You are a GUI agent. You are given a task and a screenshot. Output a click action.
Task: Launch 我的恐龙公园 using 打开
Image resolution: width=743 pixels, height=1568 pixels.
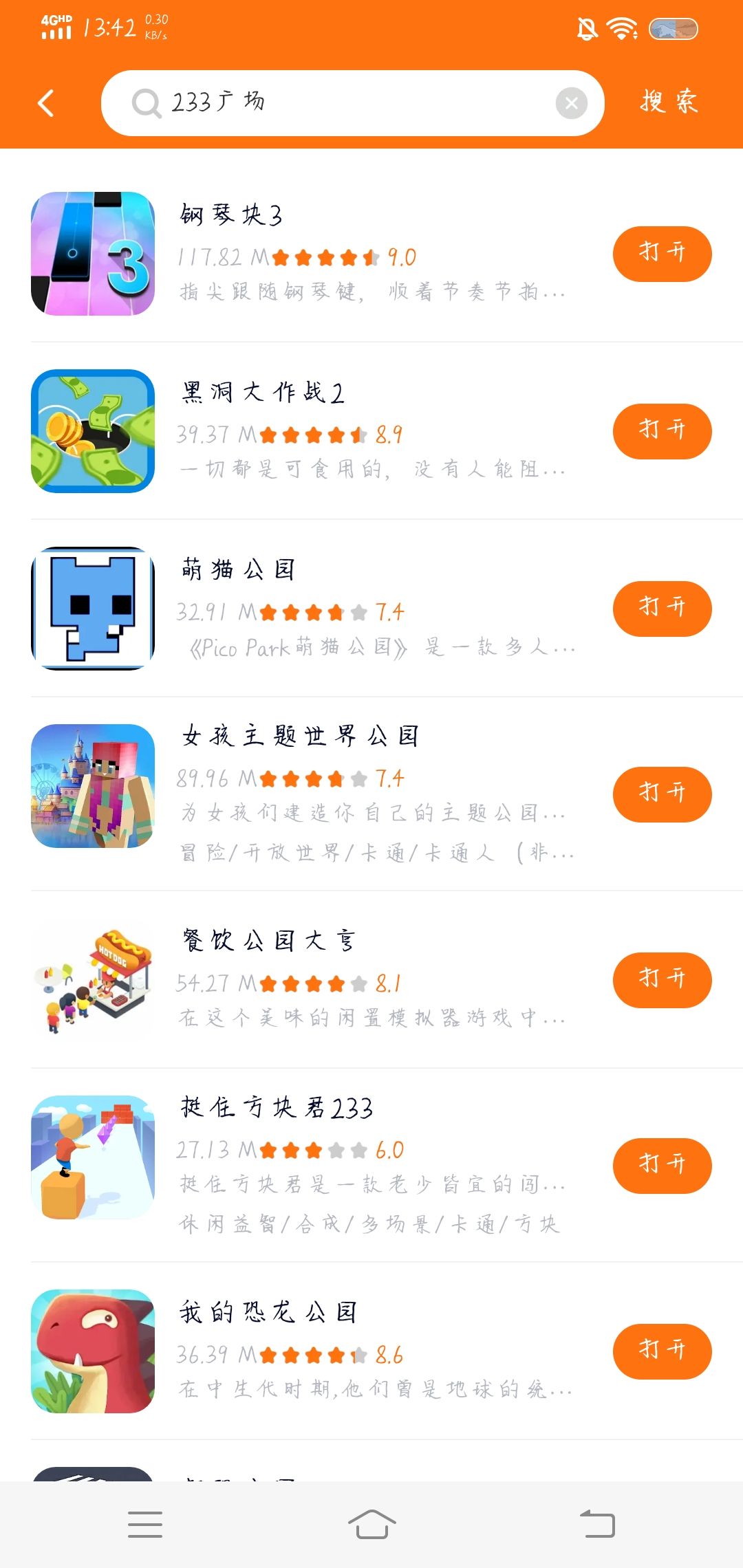coord(662,1351)
